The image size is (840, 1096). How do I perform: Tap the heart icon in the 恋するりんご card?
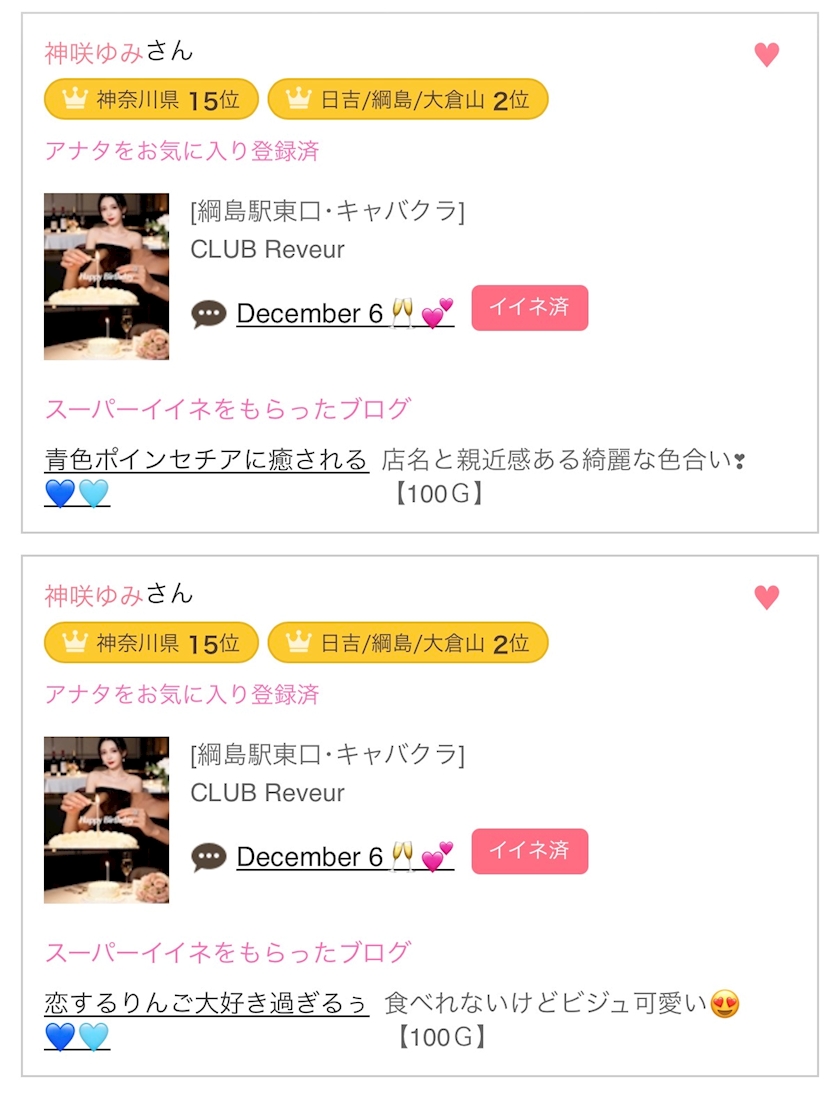pyautogui.click(x=766, y=598)
